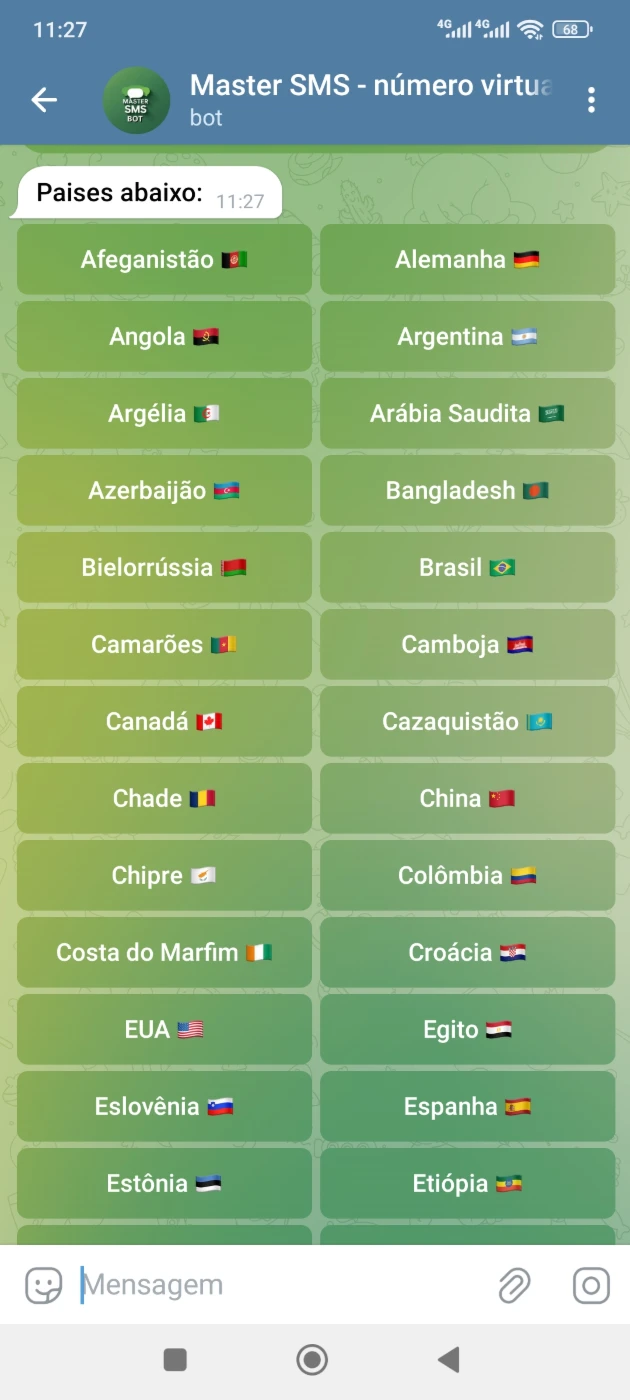Image resolution: width=630 pixels, height=1400 pixels.
Task: Go back to the chat list
Action: click(44, 99)
